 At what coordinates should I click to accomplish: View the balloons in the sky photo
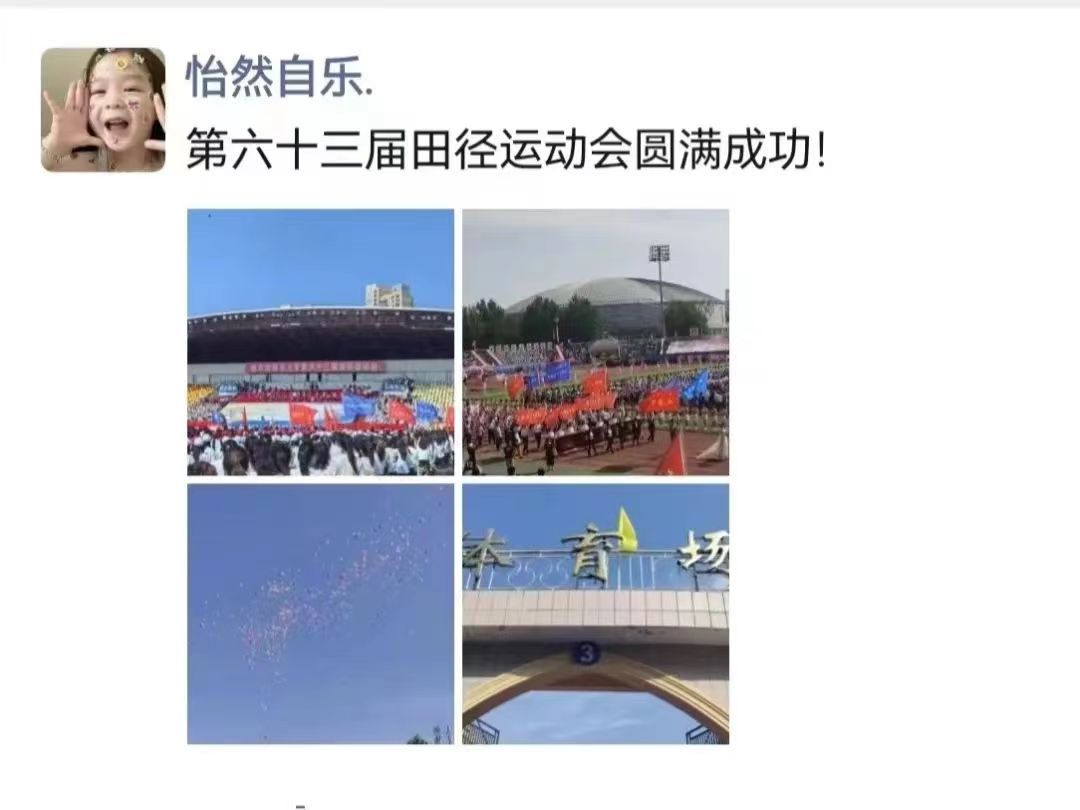pos(320,614)
